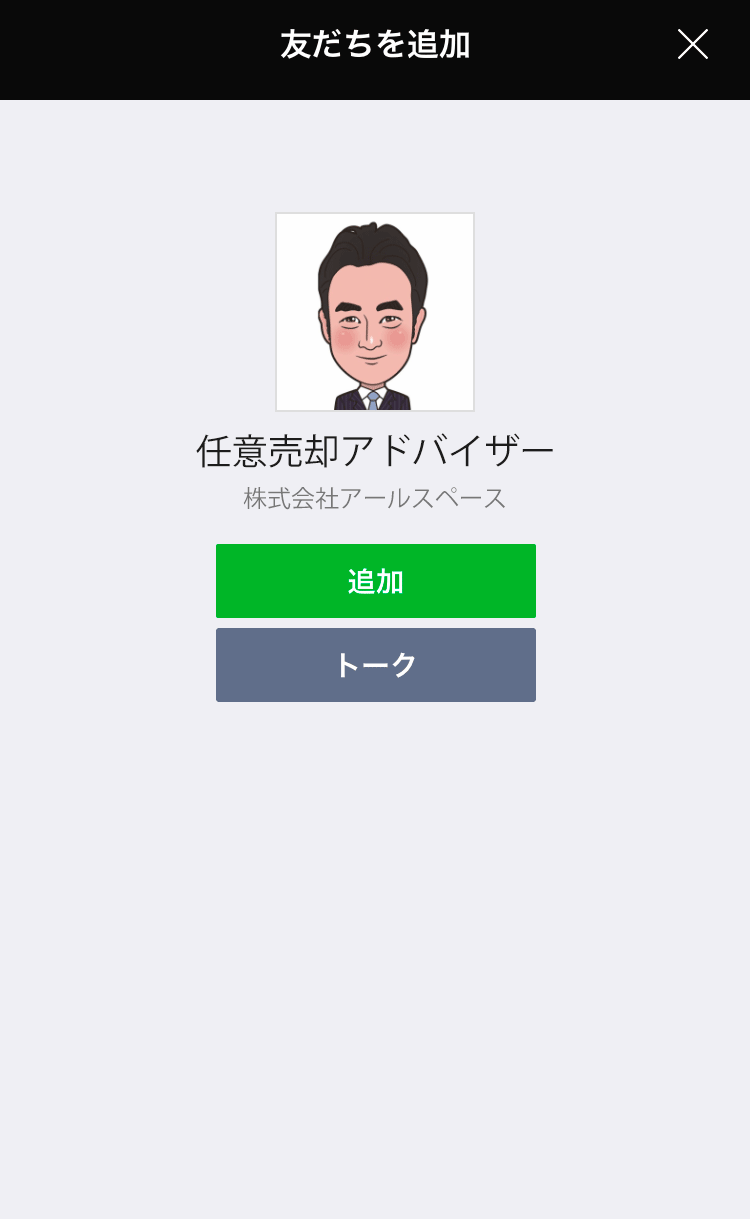750x1219 pixels.
Task: Click the green 追加 button to add friend
Action: [375, 581]
